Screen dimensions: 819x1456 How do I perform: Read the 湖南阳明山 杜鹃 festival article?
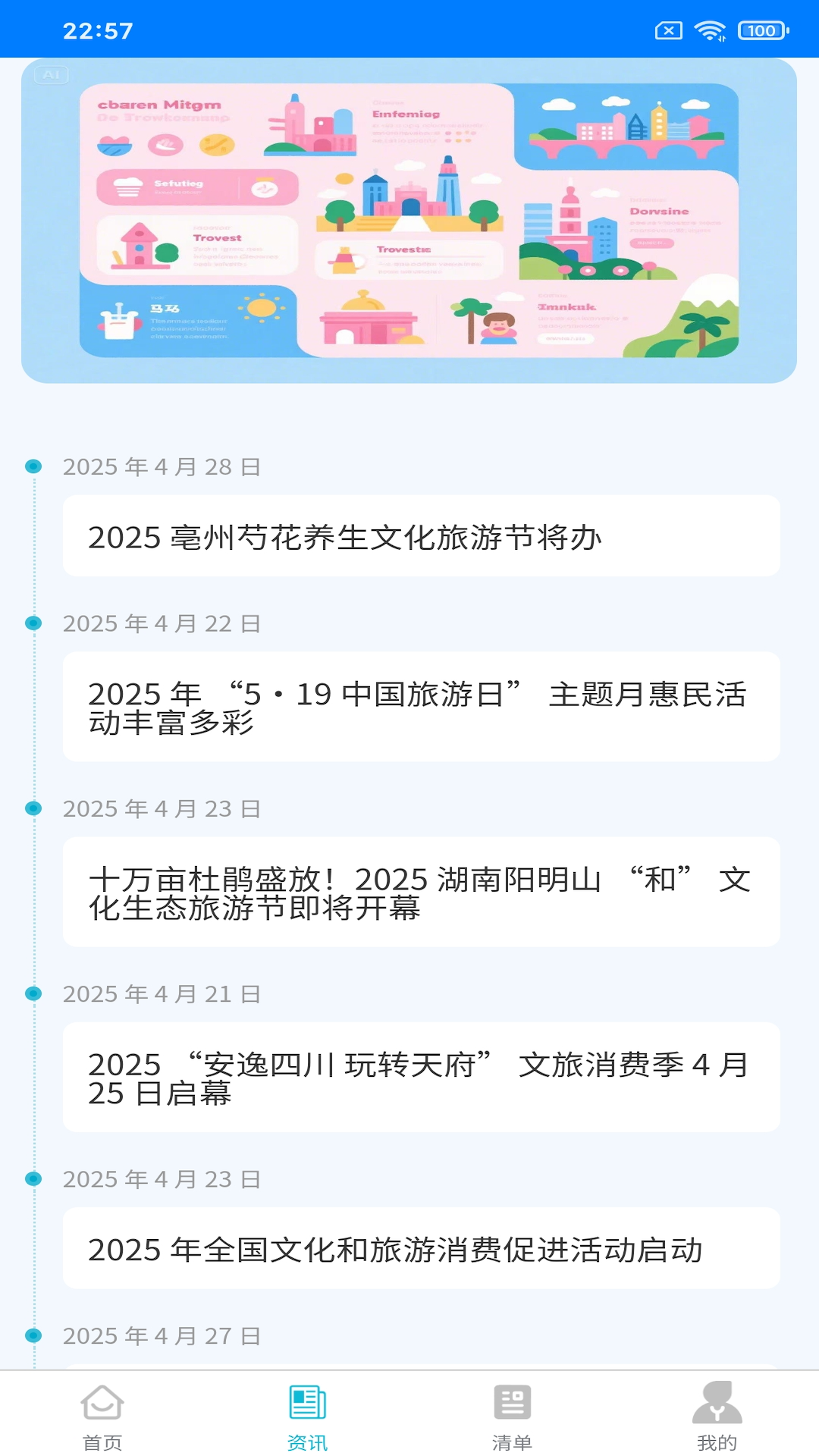click(421, 892)
